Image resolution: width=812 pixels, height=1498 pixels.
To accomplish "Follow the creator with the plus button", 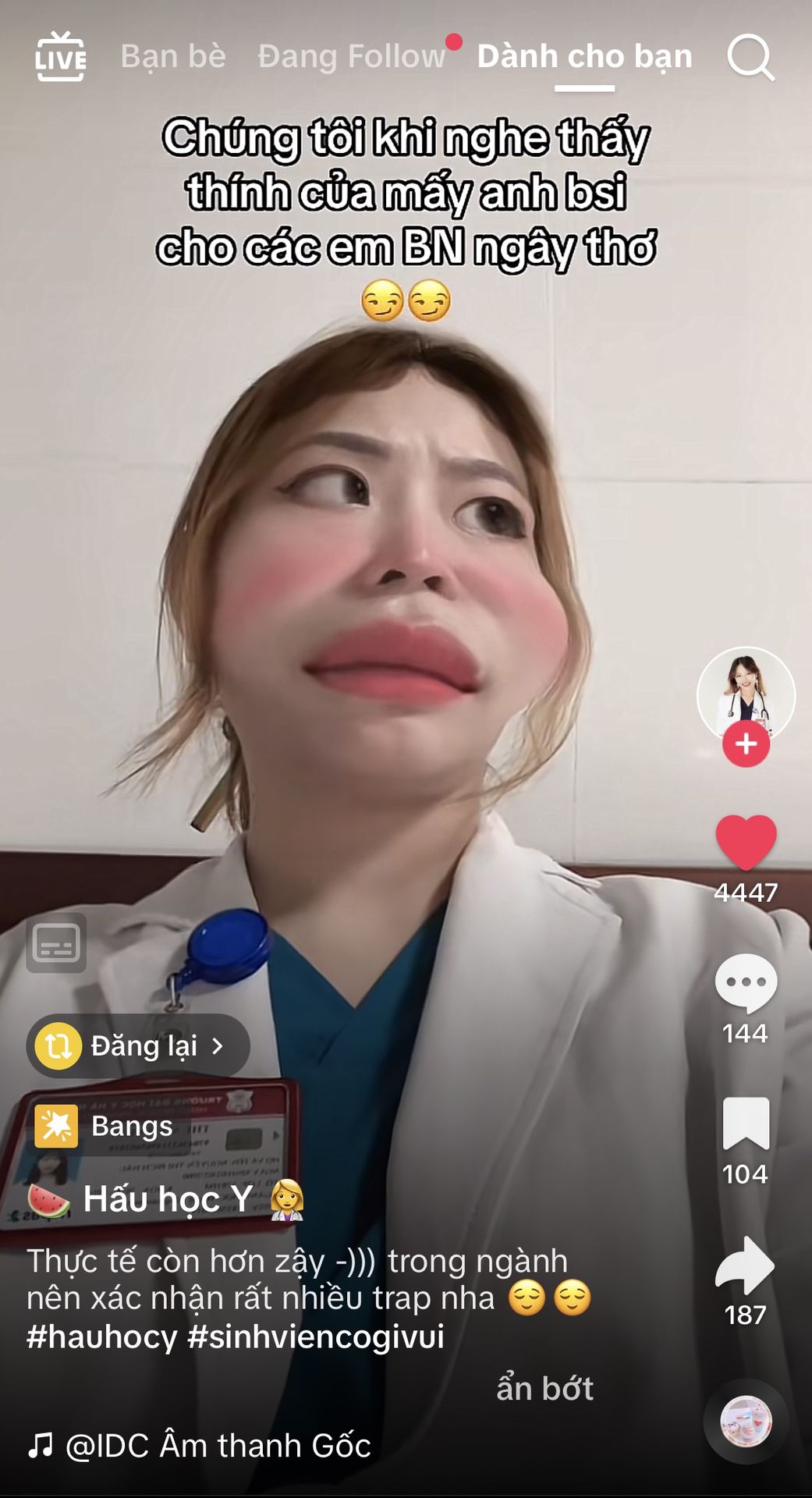I will tap(746, 744).
